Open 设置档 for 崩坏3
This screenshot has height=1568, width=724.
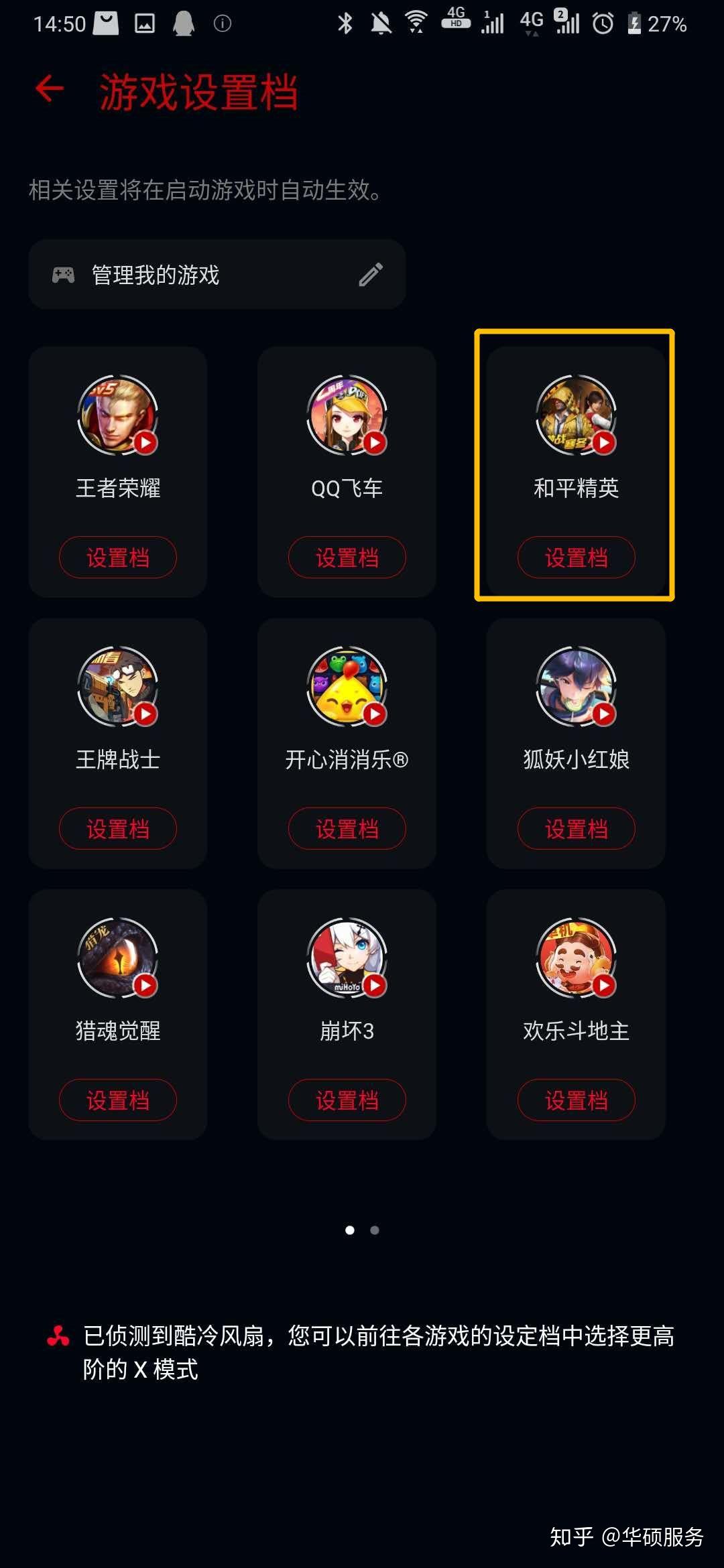(x=347, y=1100)
